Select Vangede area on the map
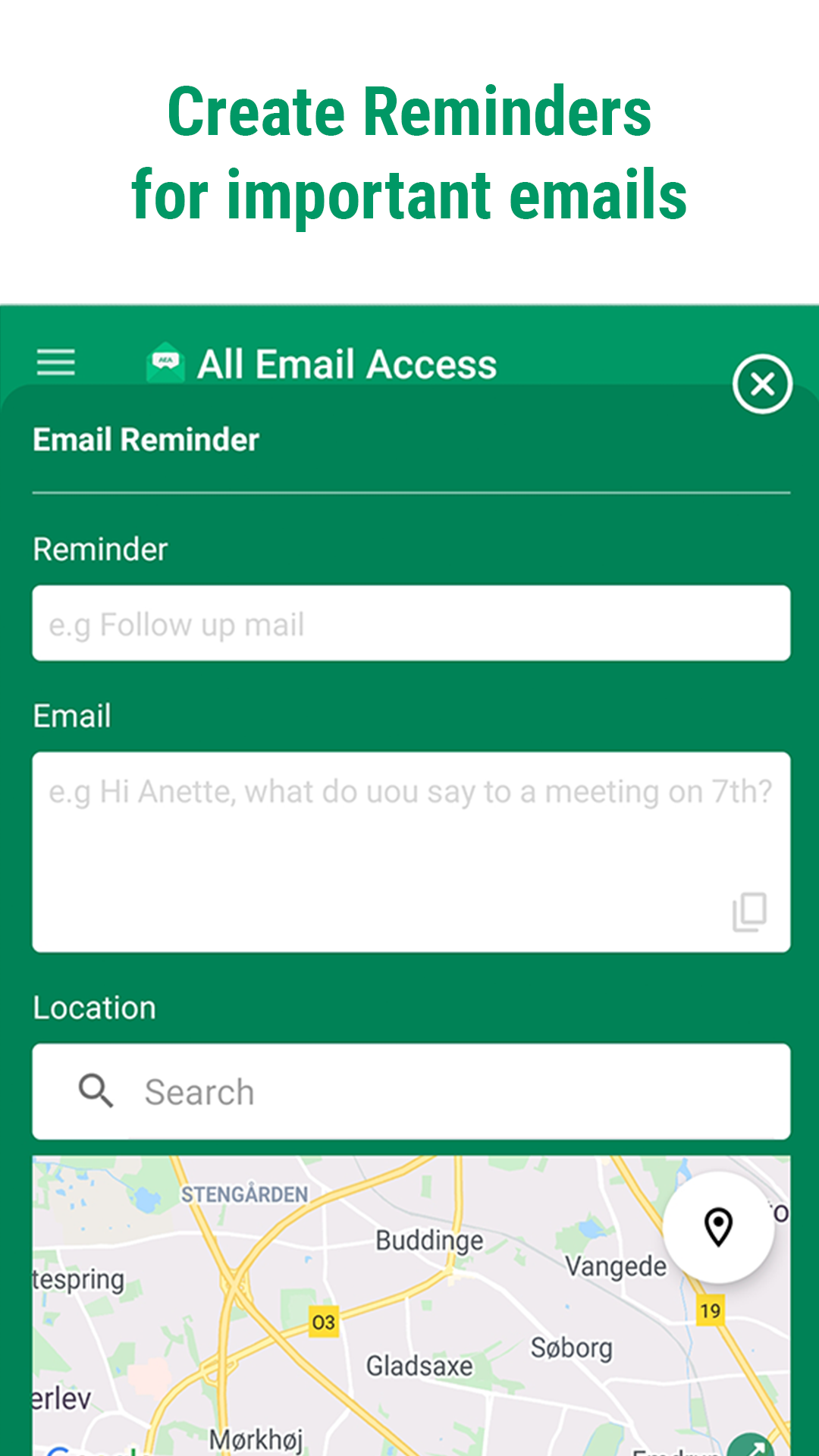The image size is (819, 1456). click(617, 1266)
